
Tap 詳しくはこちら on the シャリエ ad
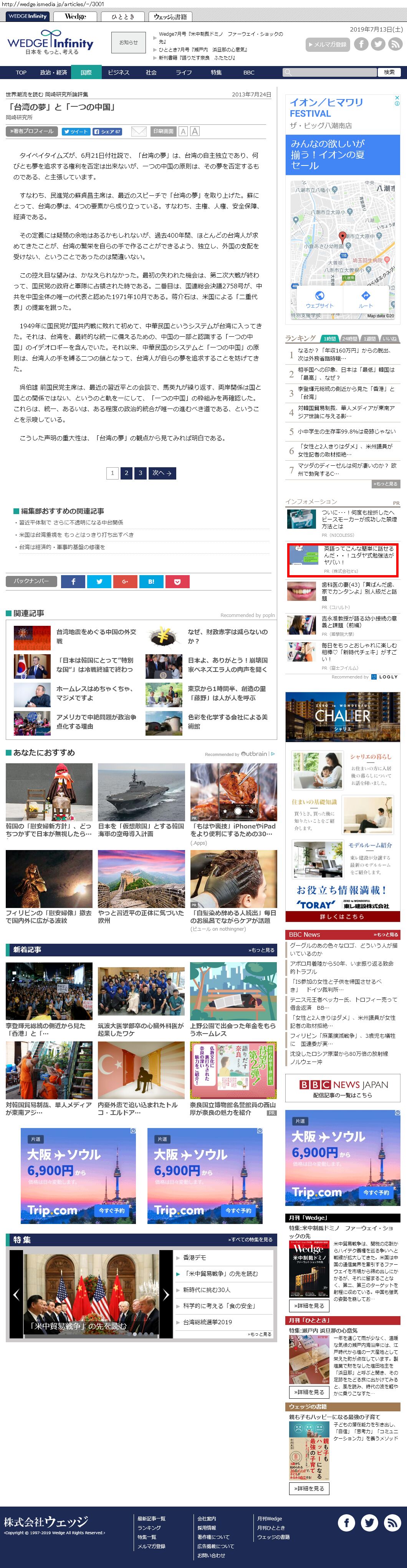point(342,916)
